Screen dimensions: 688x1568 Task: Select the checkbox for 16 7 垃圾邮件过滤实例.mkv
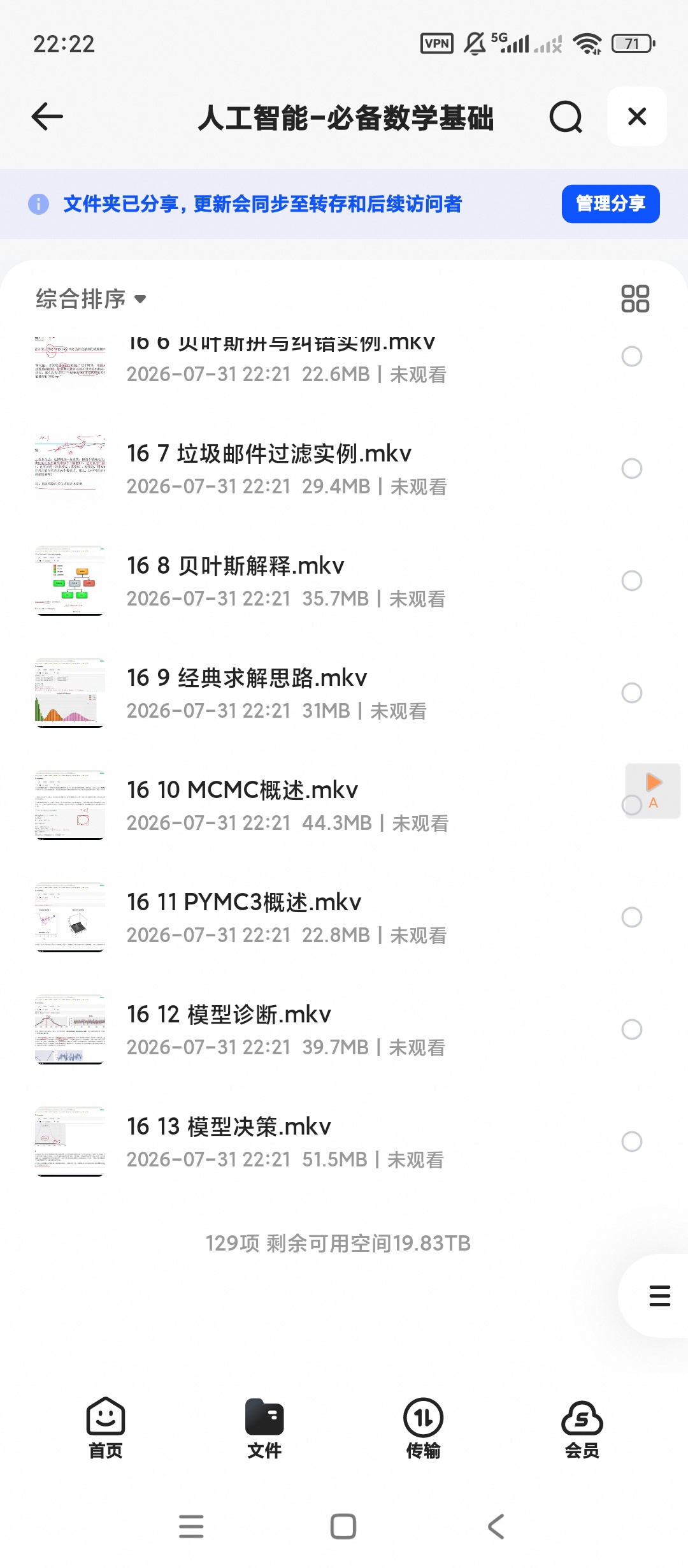coord(631,468)
